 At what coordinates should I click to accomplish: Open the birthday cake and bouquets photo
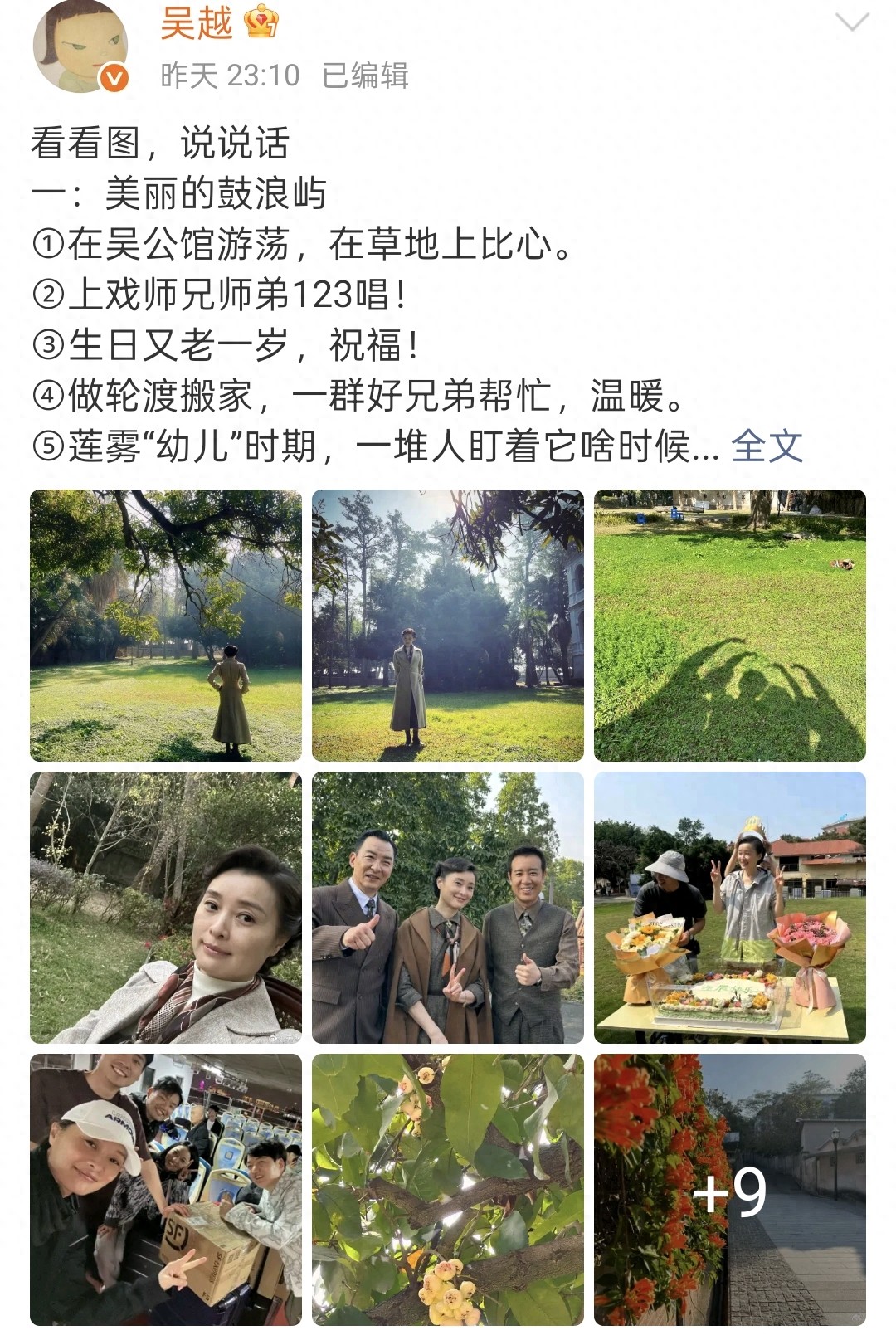point(730,908)
